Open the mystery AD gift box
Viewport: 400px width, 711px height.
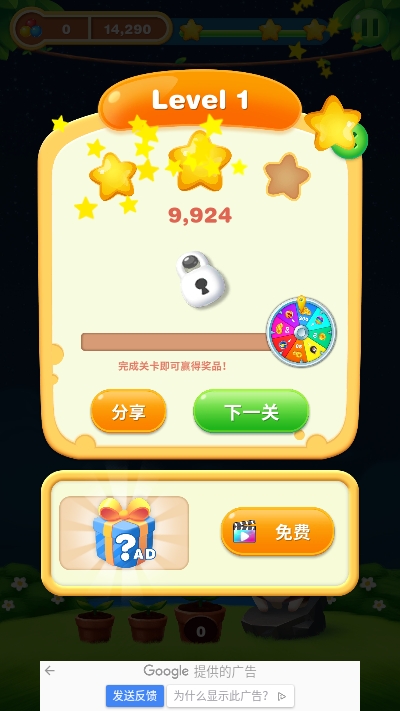[x=124, y=533]
